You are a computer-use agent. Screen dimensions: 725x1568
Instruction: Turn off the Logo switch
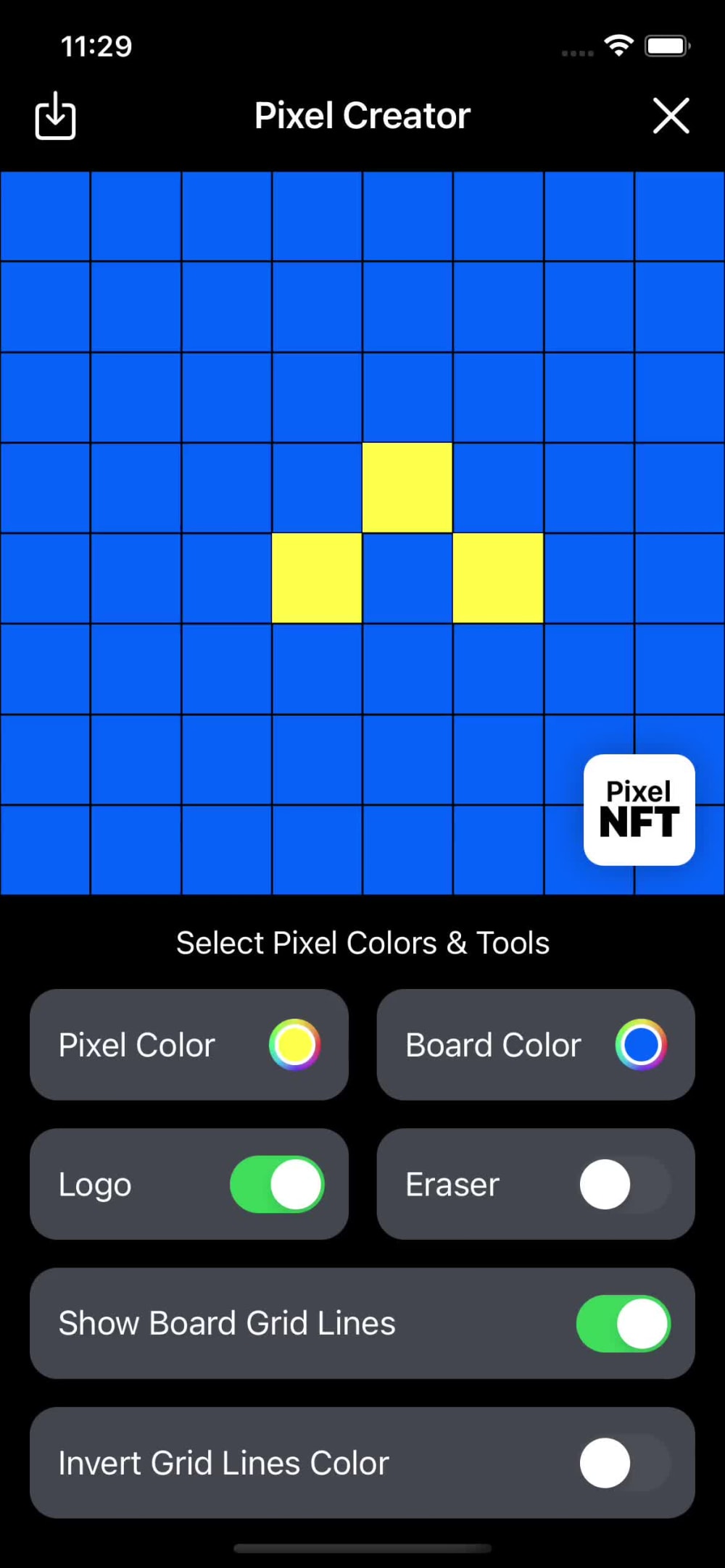tap(277, 1184)
